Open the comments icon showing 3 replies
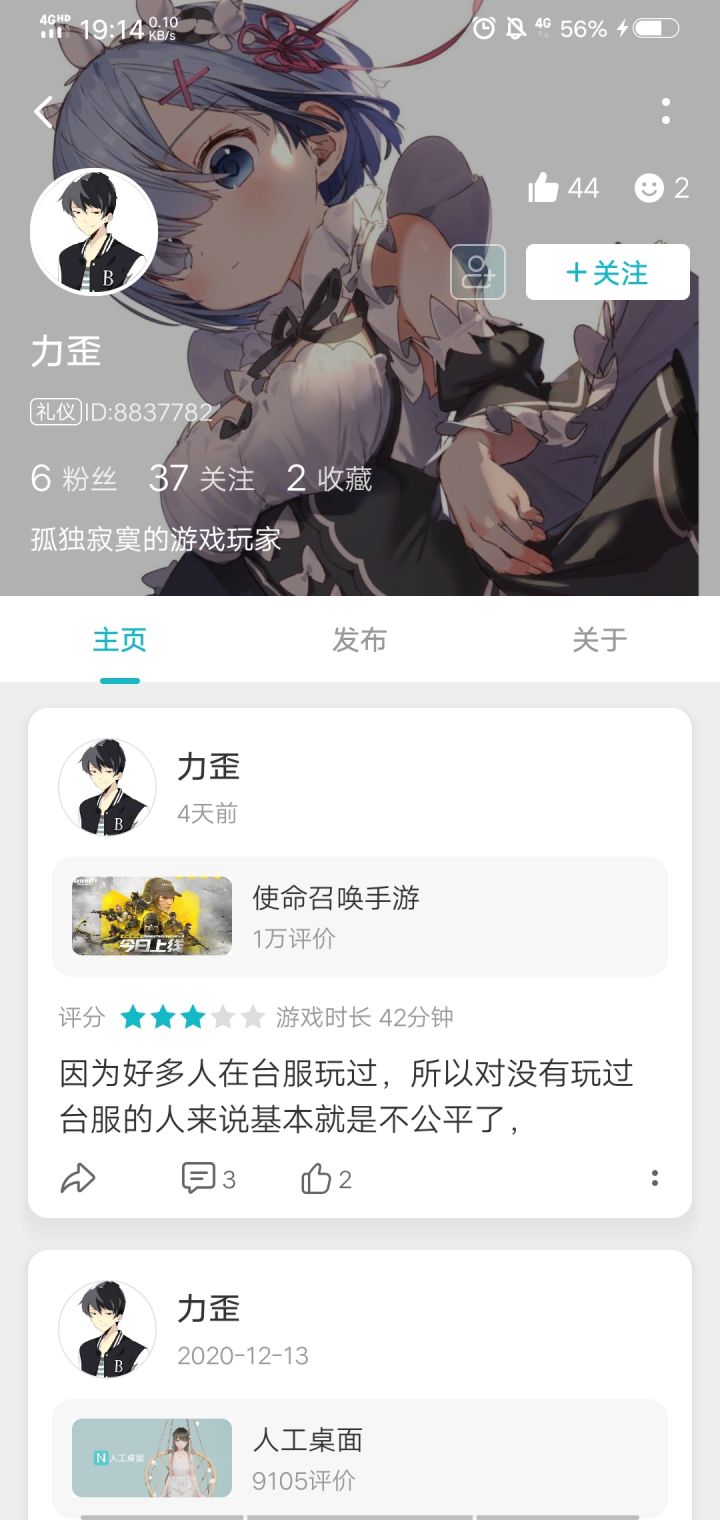The height and width of the screenshot is (1520, 720). coord(200,1178)
